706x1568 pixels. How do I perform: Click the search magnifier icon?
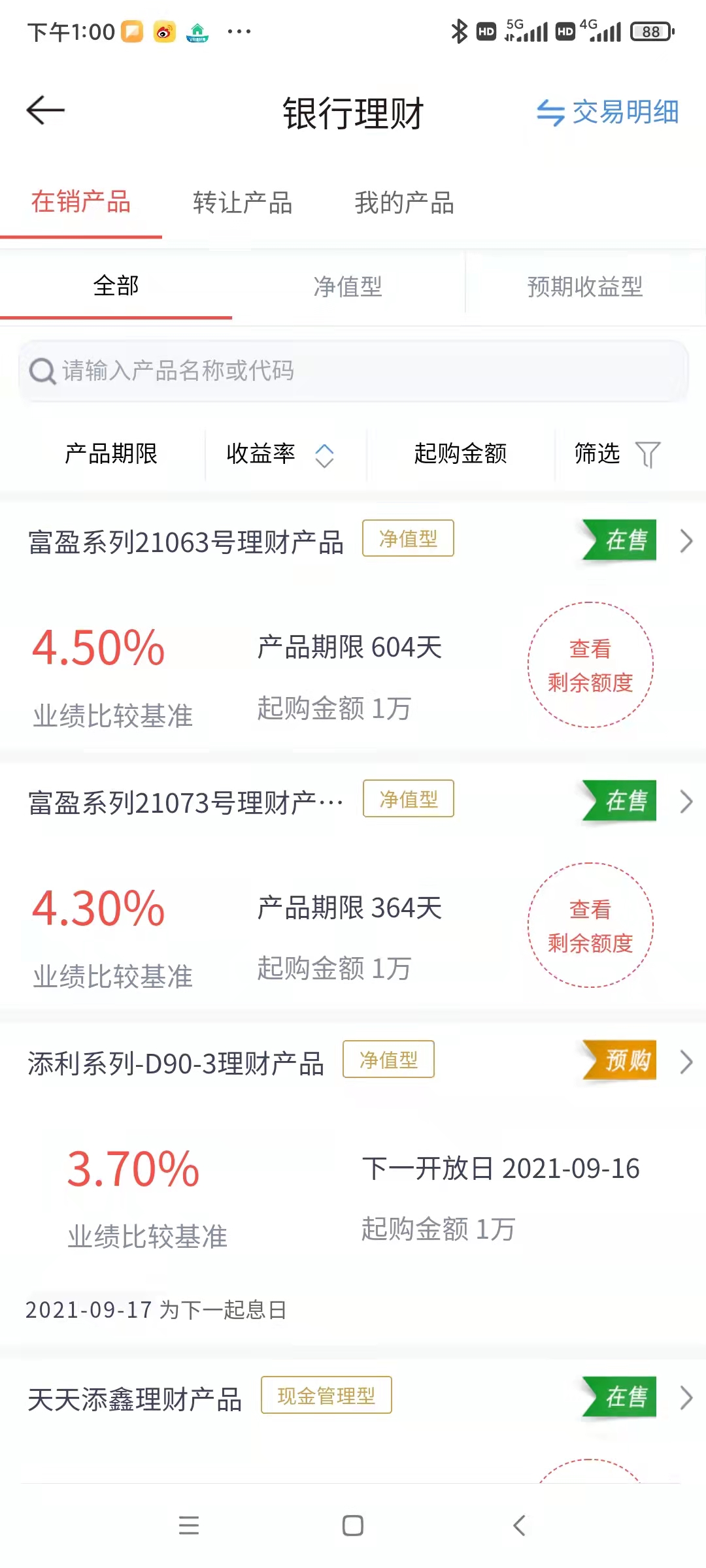coord(42,370)
